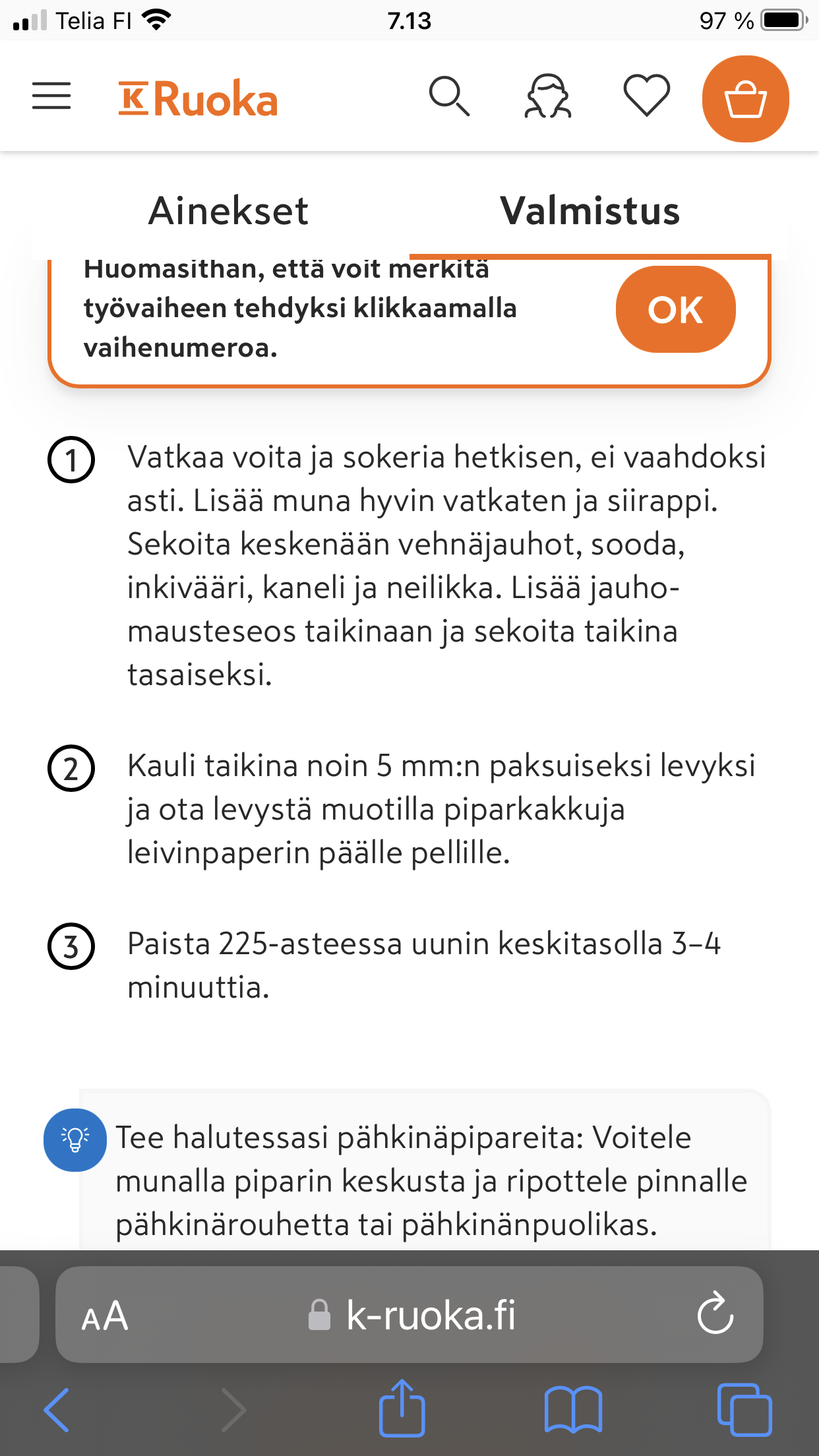Open the shopping basket
Viewport: 819px width, 1456px height.
pyautogui.click(x=745, y=99)
